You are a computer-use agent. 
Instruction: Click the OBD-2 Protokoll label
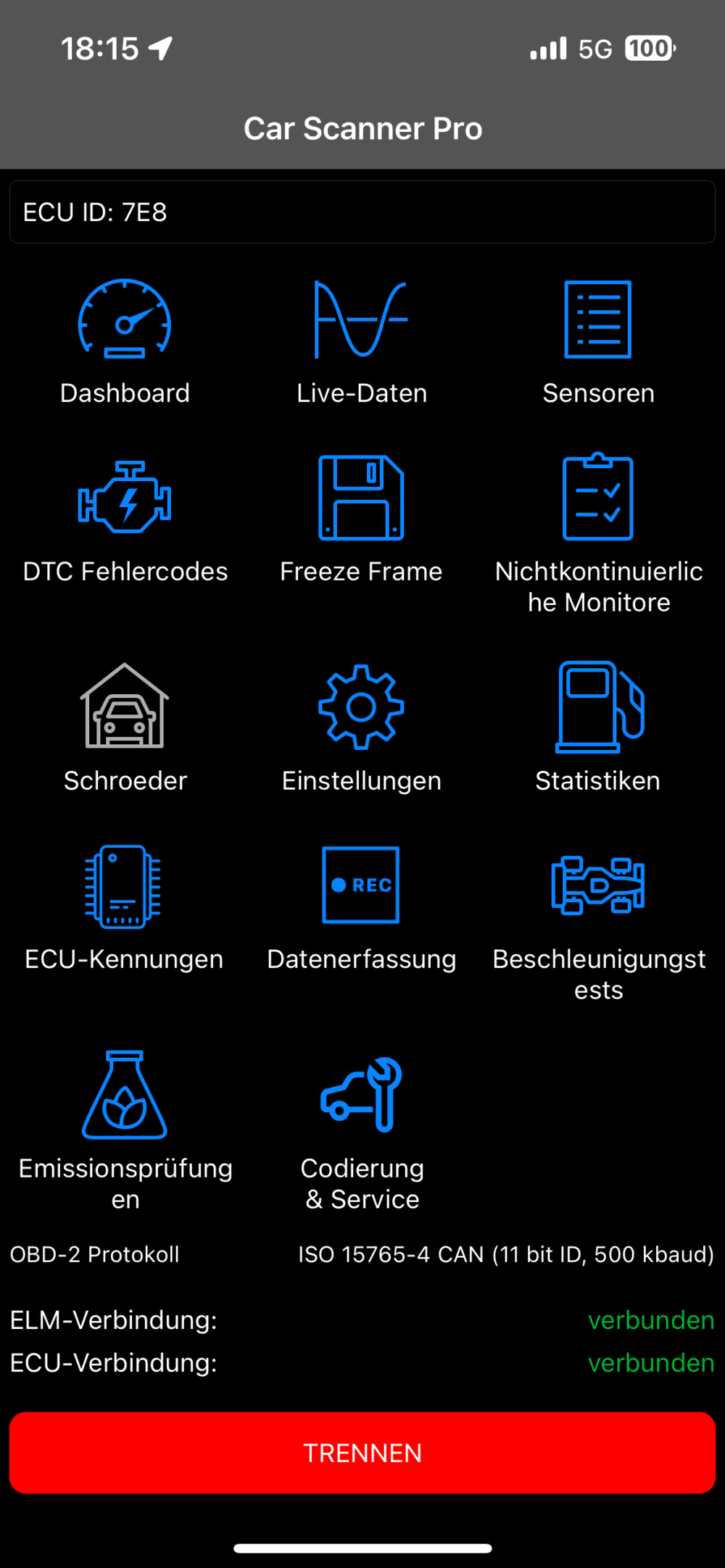pos(94,1255)
